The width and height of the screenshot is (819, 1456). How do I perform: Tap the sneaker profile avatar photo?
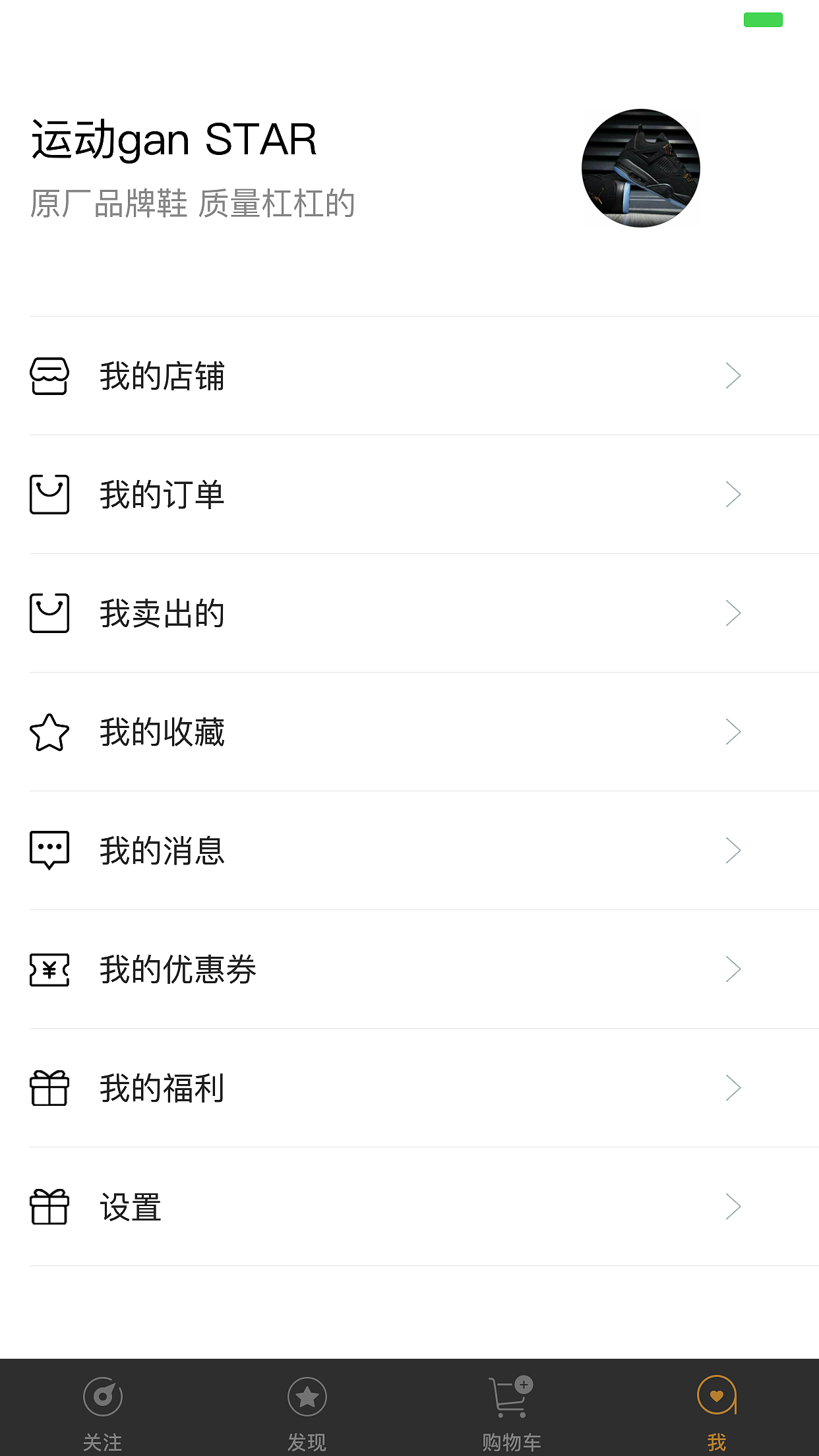point(641,167)
